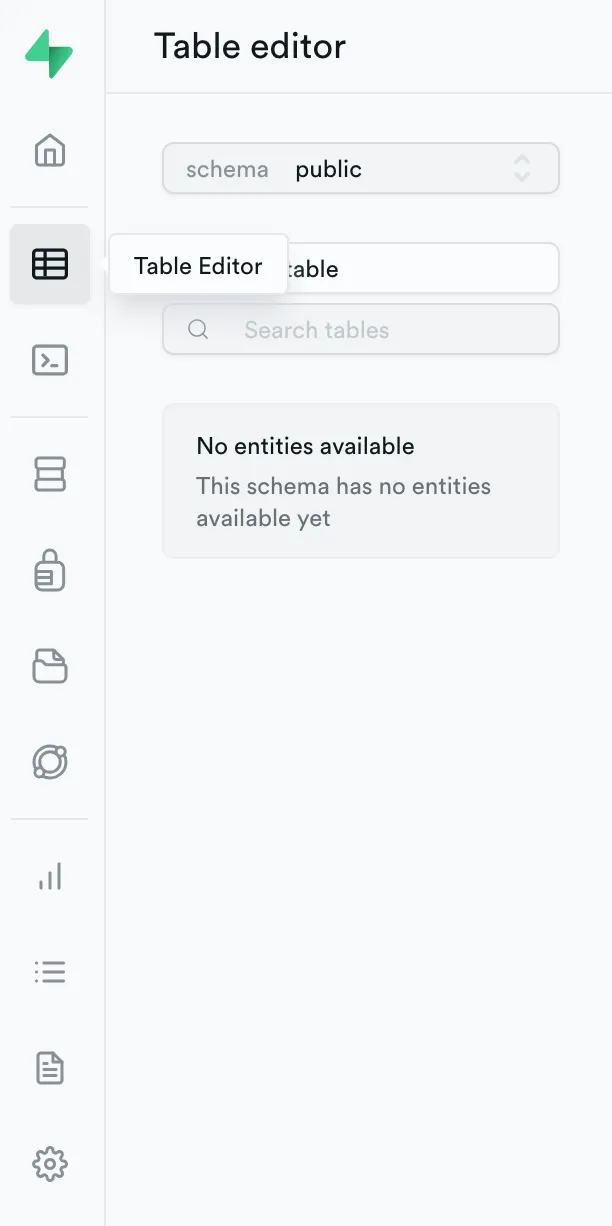The image size is (612, 1226).
Task: Go to the Database sidebar icon
Action: (x=50, y=475)
